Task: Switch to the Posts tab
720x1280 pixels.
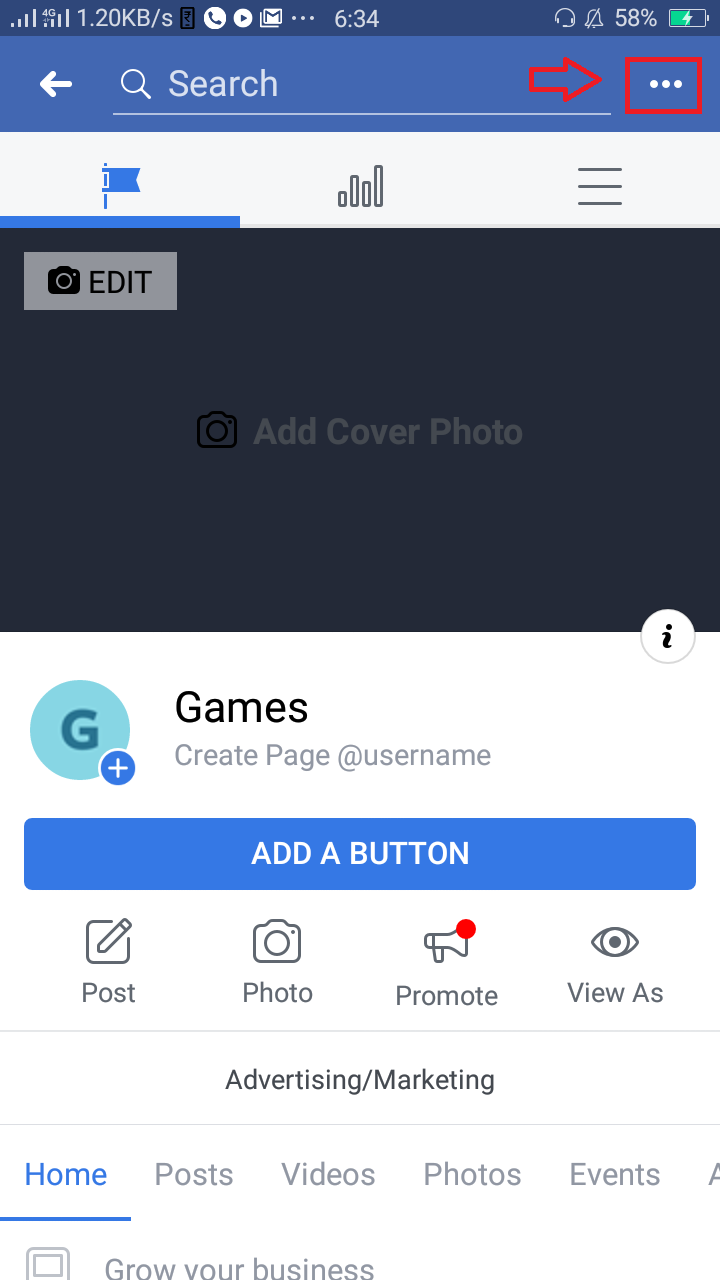Action: (194, 1174)
